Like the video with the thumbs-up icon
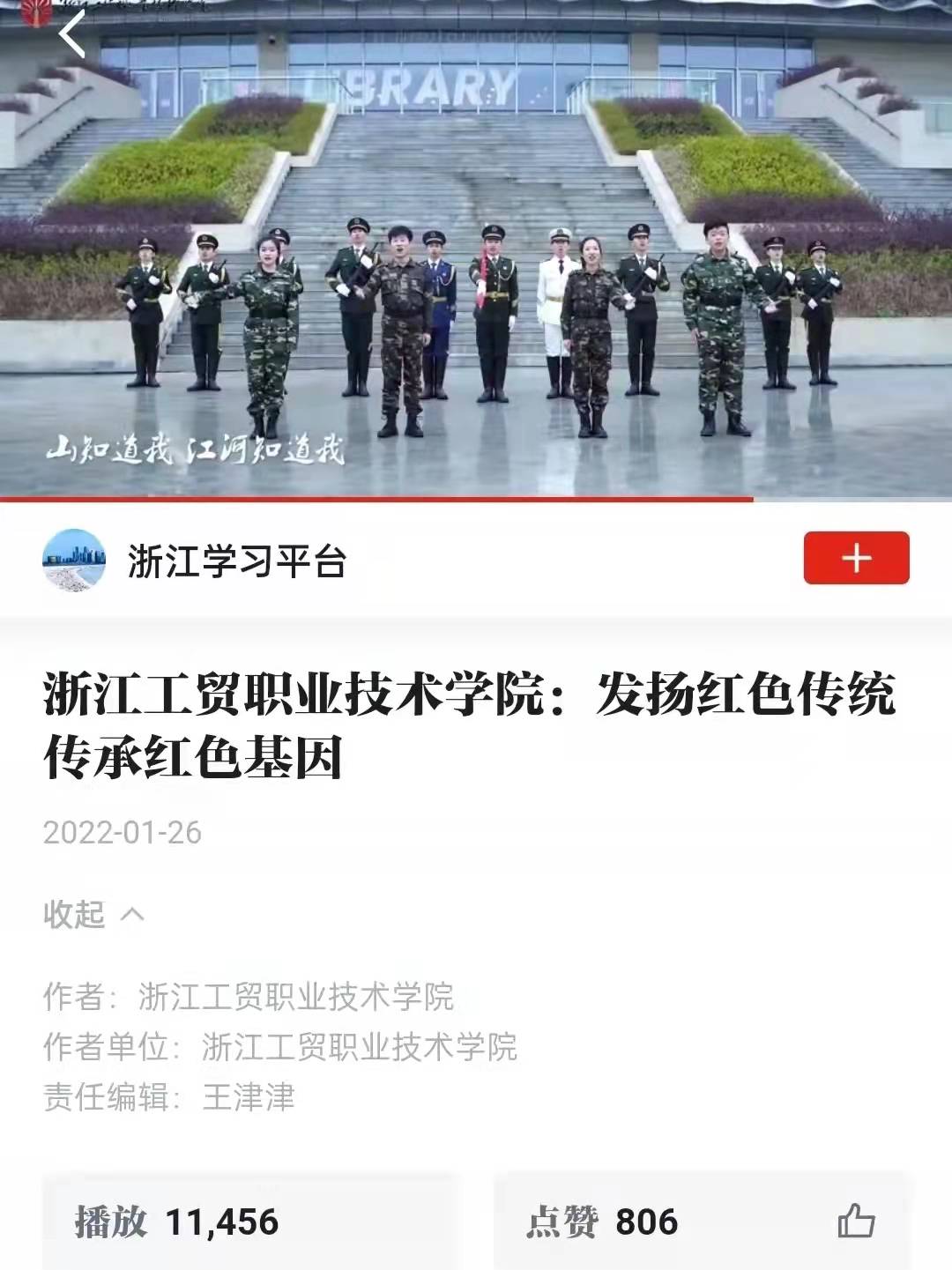This screenshot has height=1270, width=952. pos(855,1222)
